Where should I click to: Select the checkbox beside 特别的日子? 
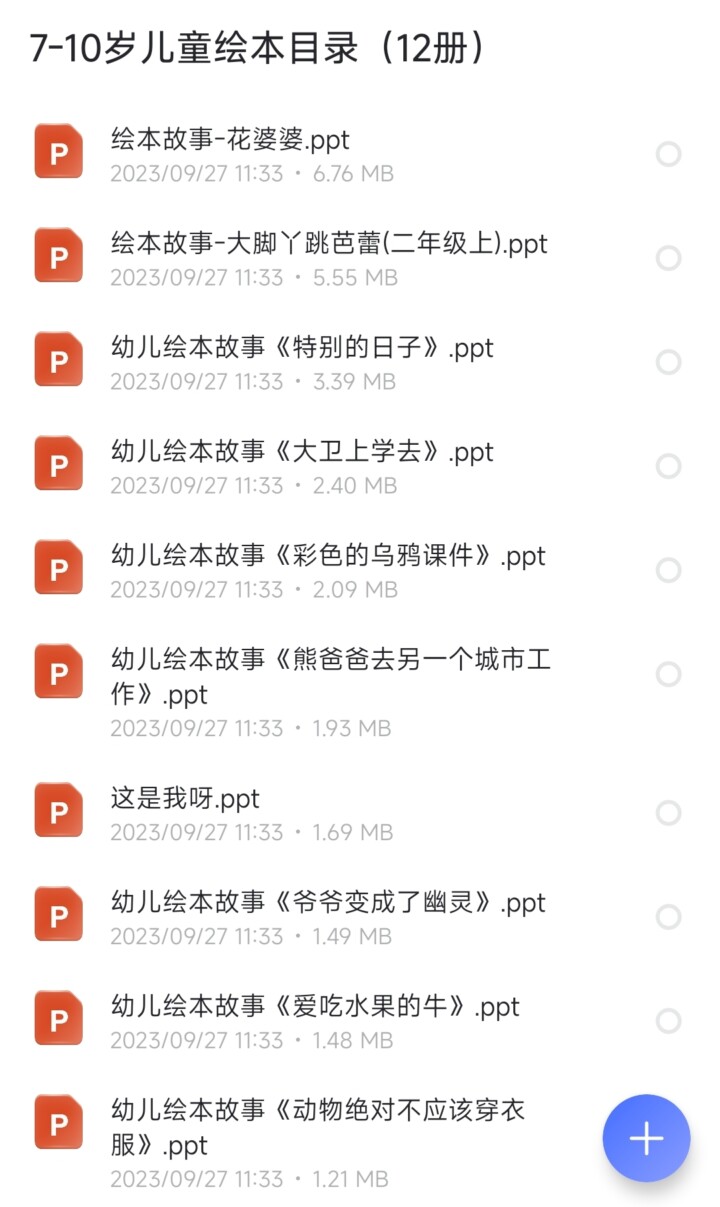[x=667, y=363]
